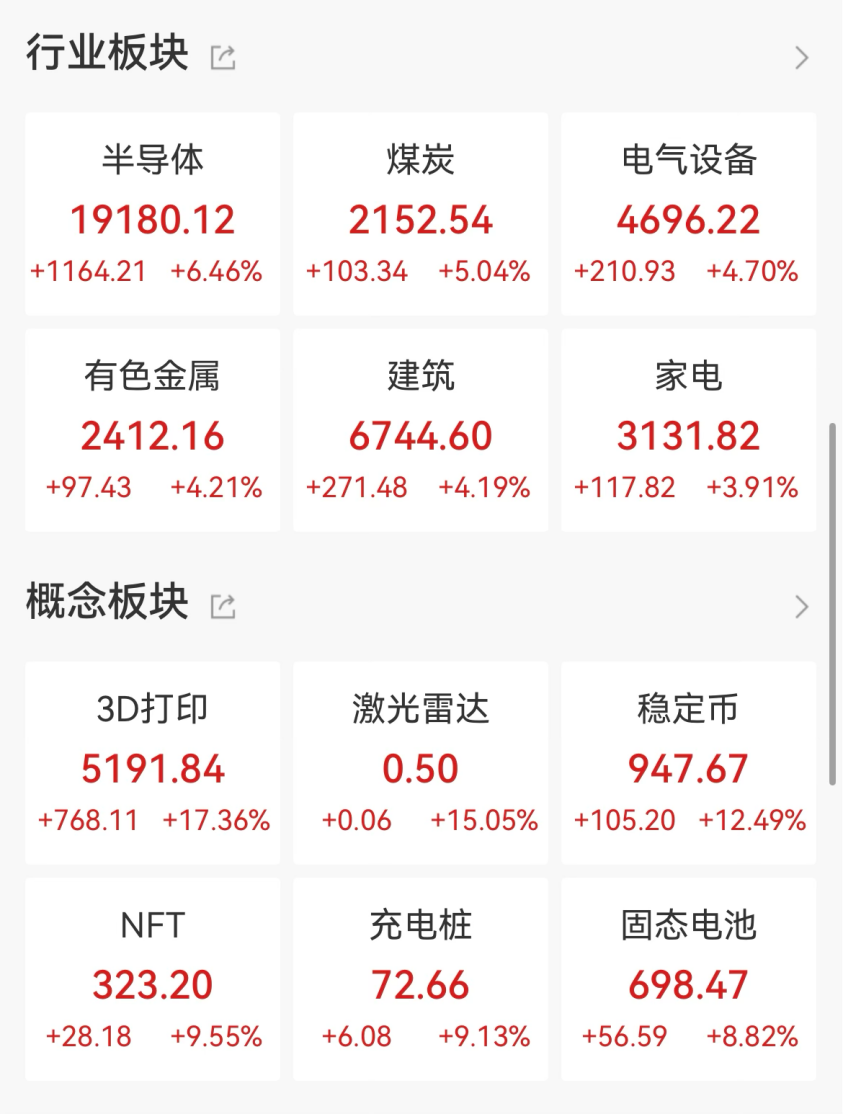843x1114 pixels.
Task: Share the 概念板块 section
Action: coord(223,606)
